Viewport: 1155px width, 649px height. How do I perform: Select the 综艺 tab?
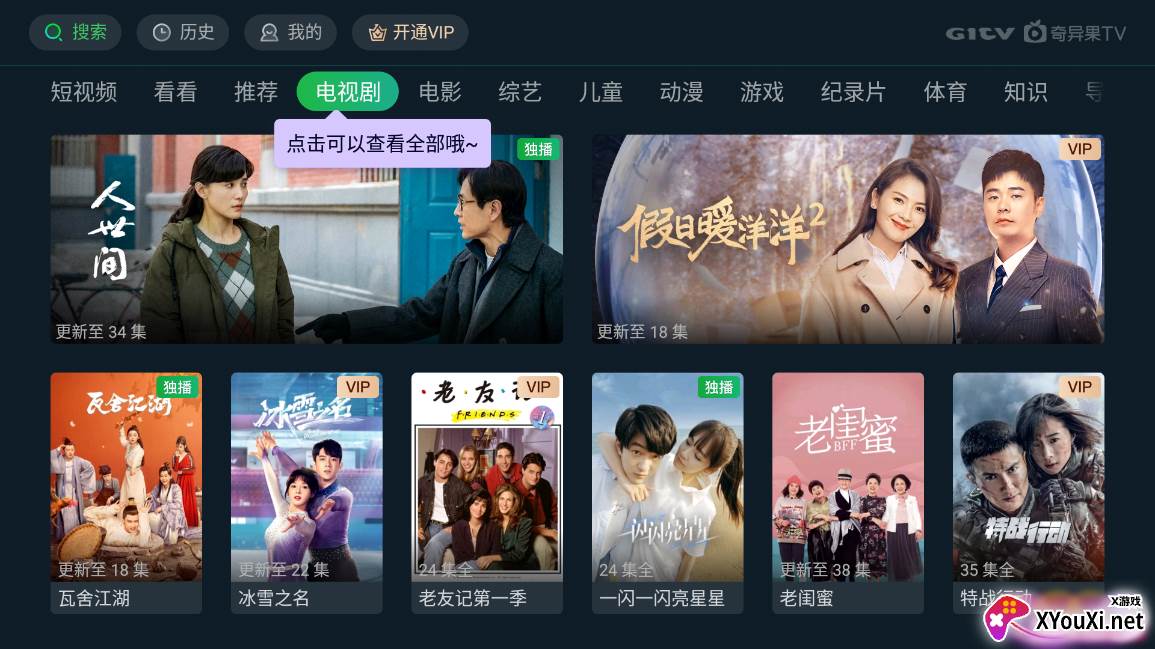[x=520, y=92]
